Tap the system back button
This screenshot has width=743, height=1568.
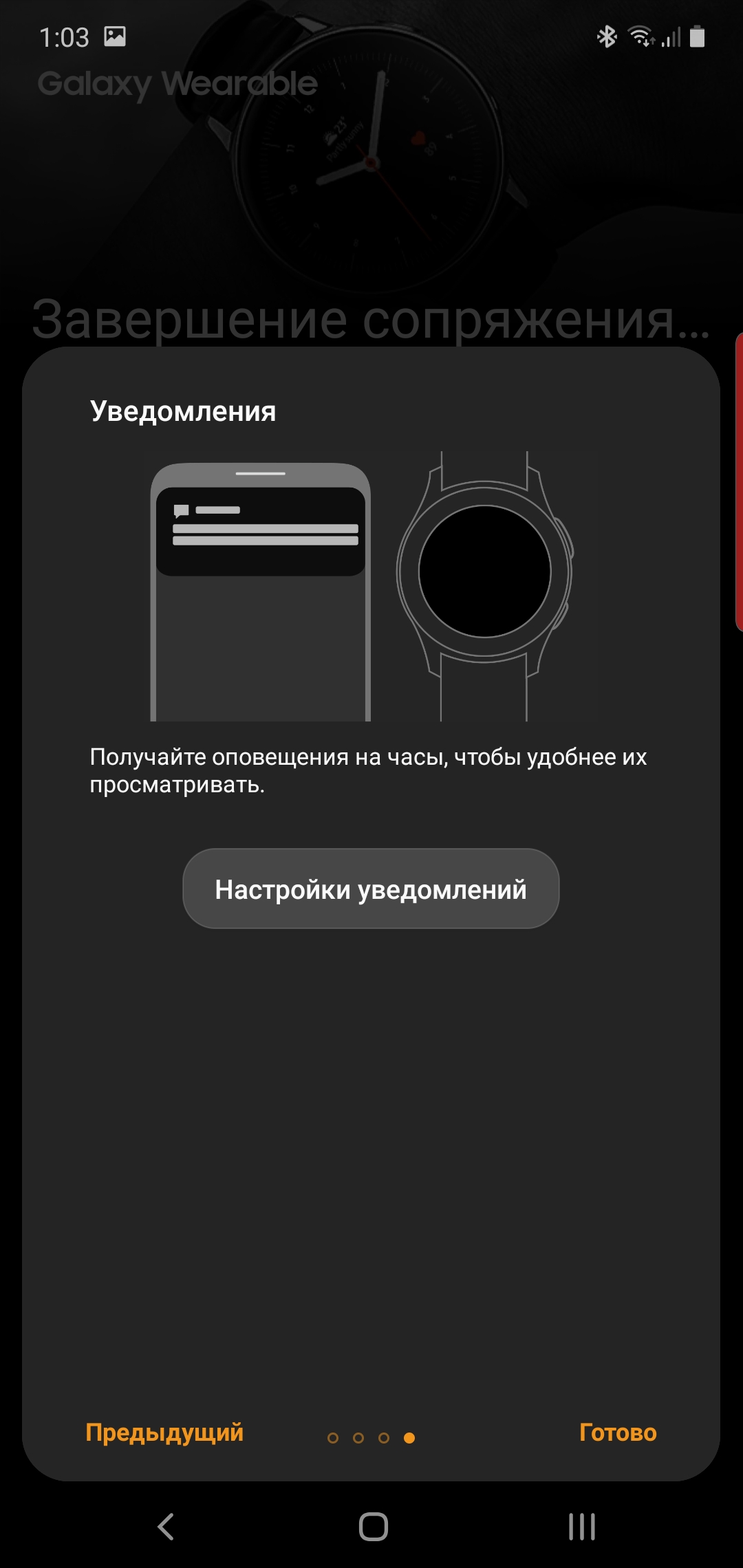coord(166,1527)
